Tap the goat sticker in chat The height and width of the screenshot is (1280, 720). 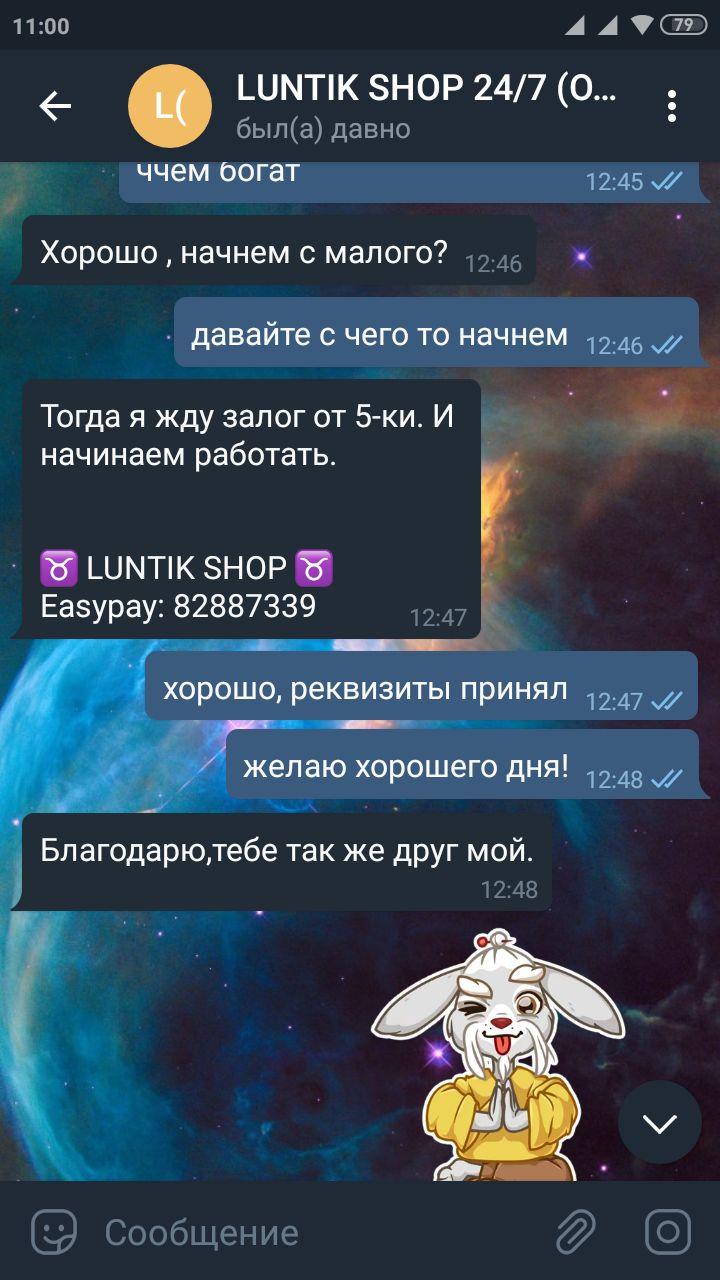coord(498,1055)
